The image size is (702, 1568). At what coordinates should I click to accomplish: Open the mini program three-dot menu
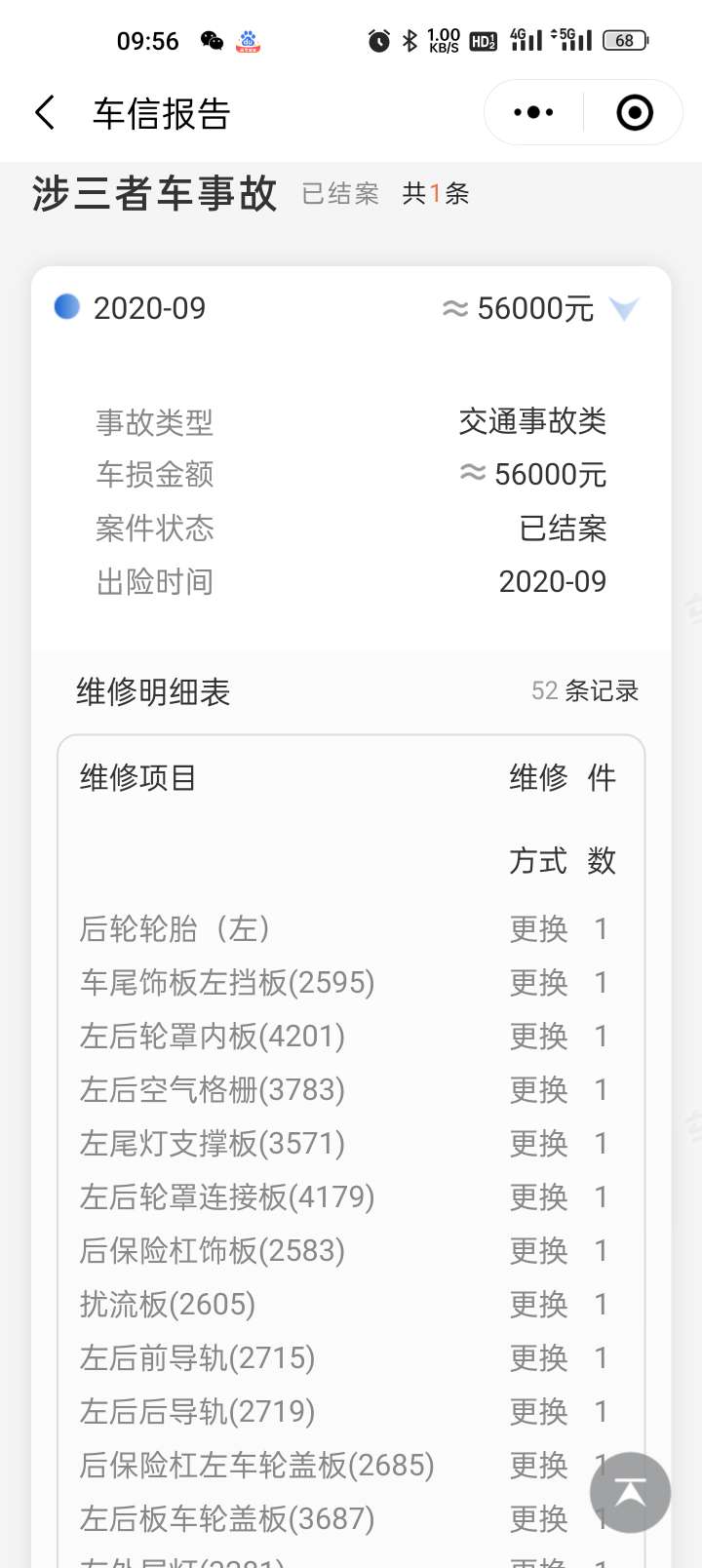pyautogui.click(x=533, y=113)
